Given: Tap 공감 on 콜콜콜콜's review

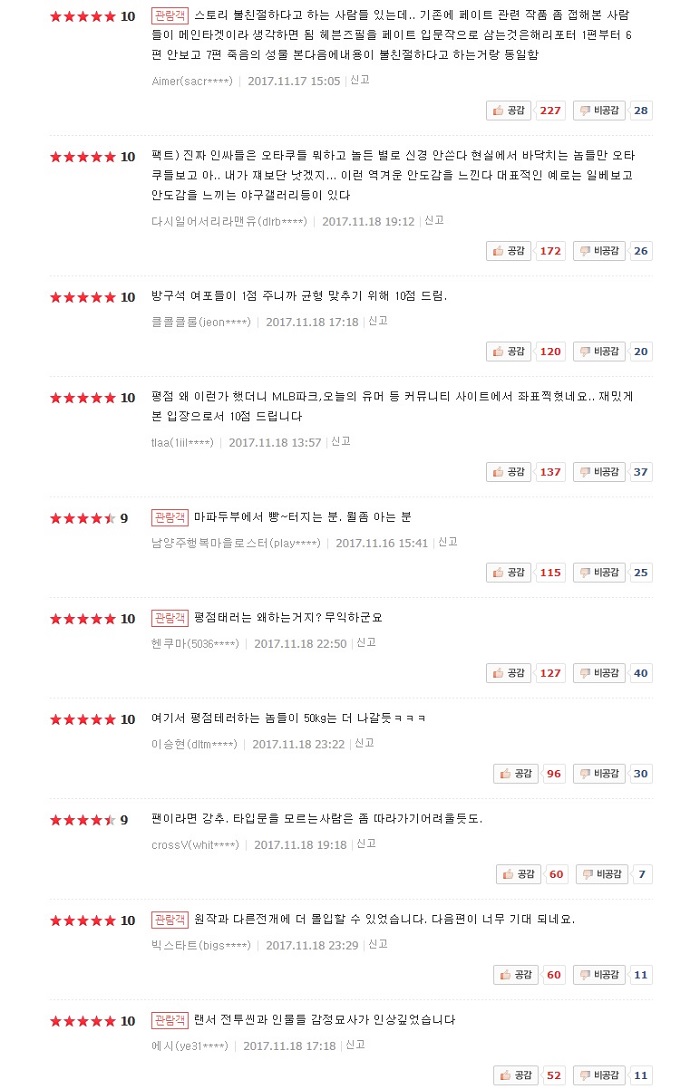Looking at the screenshot, I should [x=509, y=351].
